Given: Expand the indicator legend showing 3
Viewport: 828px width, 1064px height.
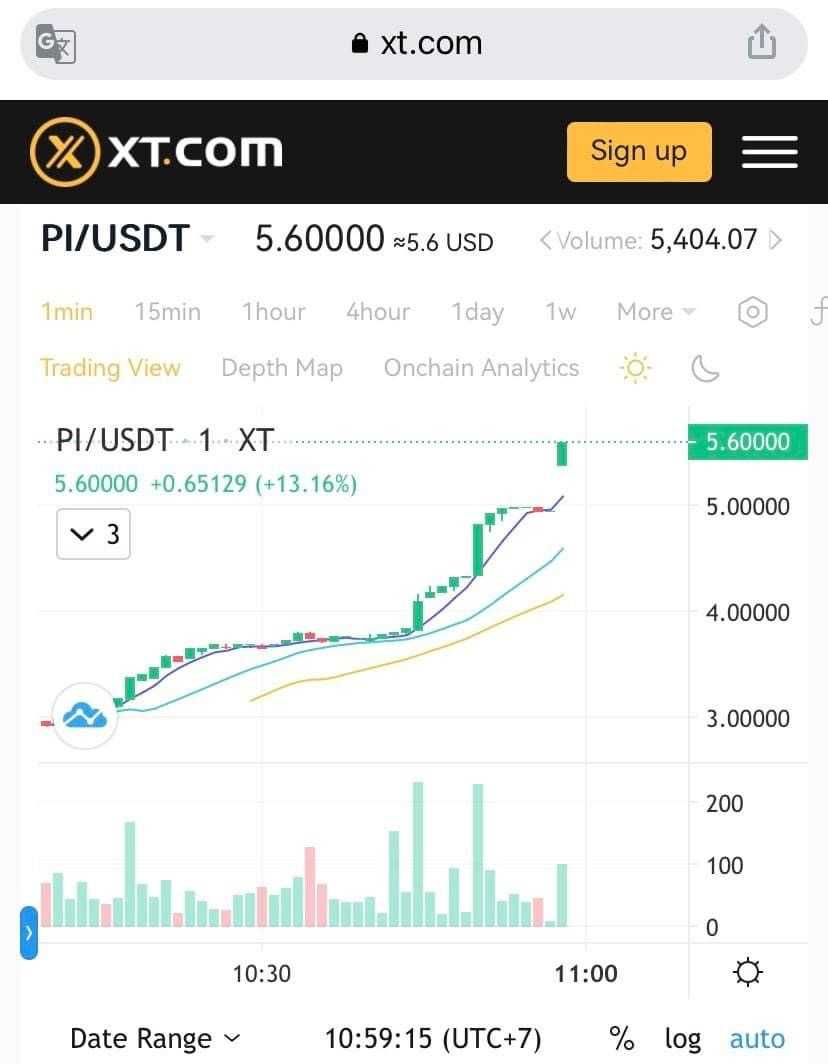Looking at the screenshot, I should (93, 535).
